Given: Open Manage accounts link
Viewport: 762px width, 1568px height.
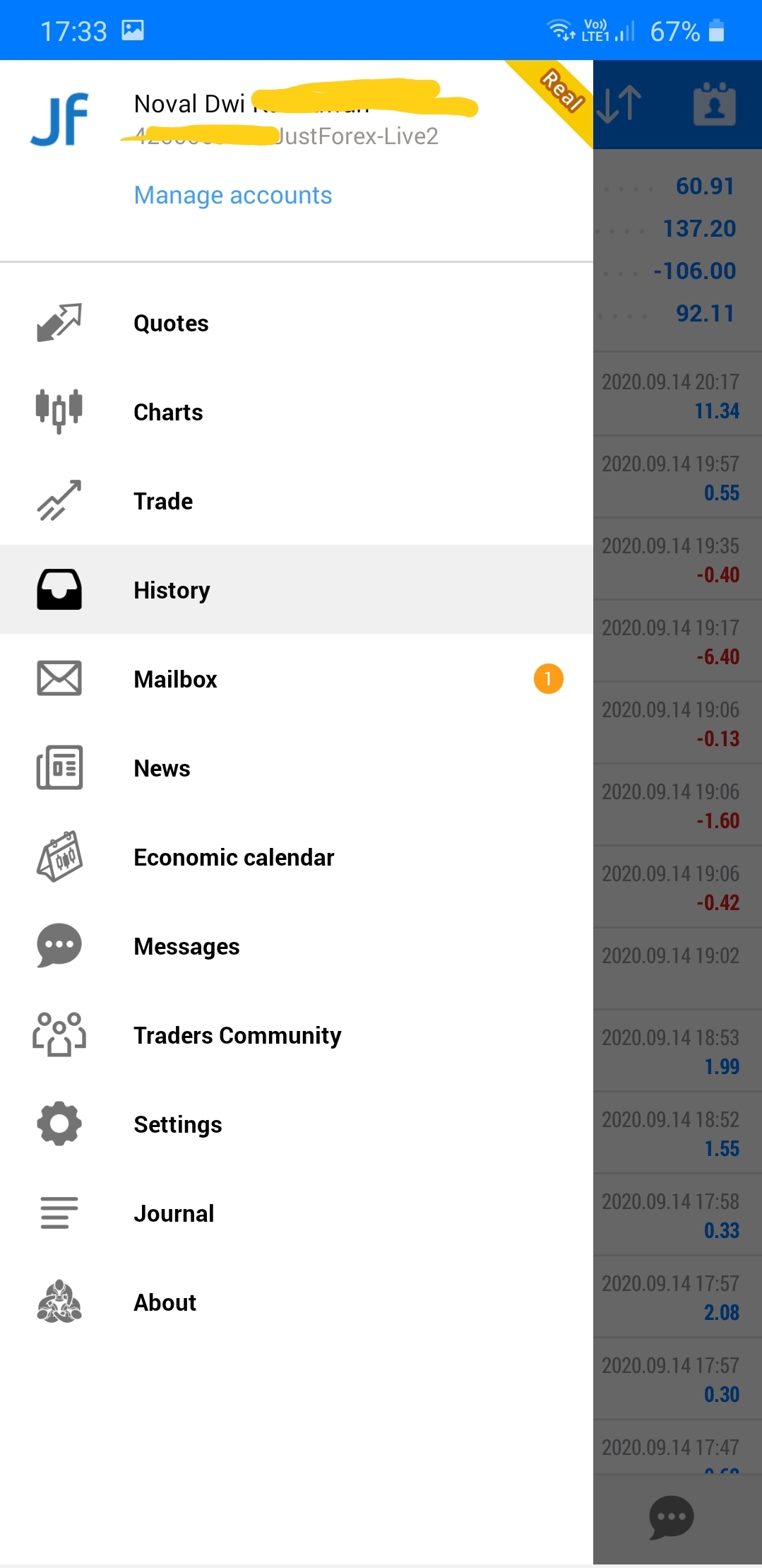Looking at the screenshot, I should 233,195.
